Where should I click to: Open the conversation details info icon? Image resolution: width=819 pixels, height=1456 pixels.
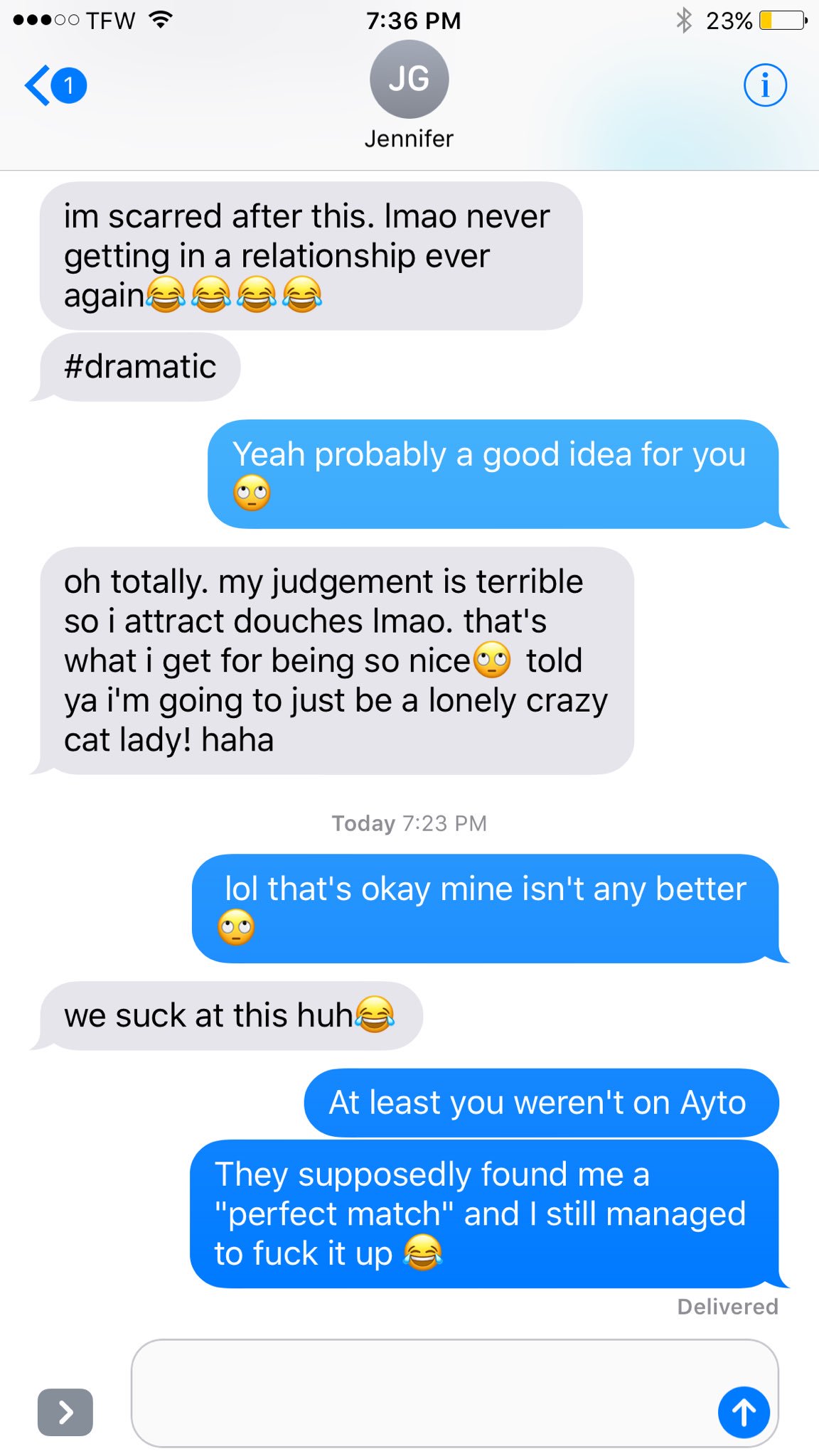[765, 85]
